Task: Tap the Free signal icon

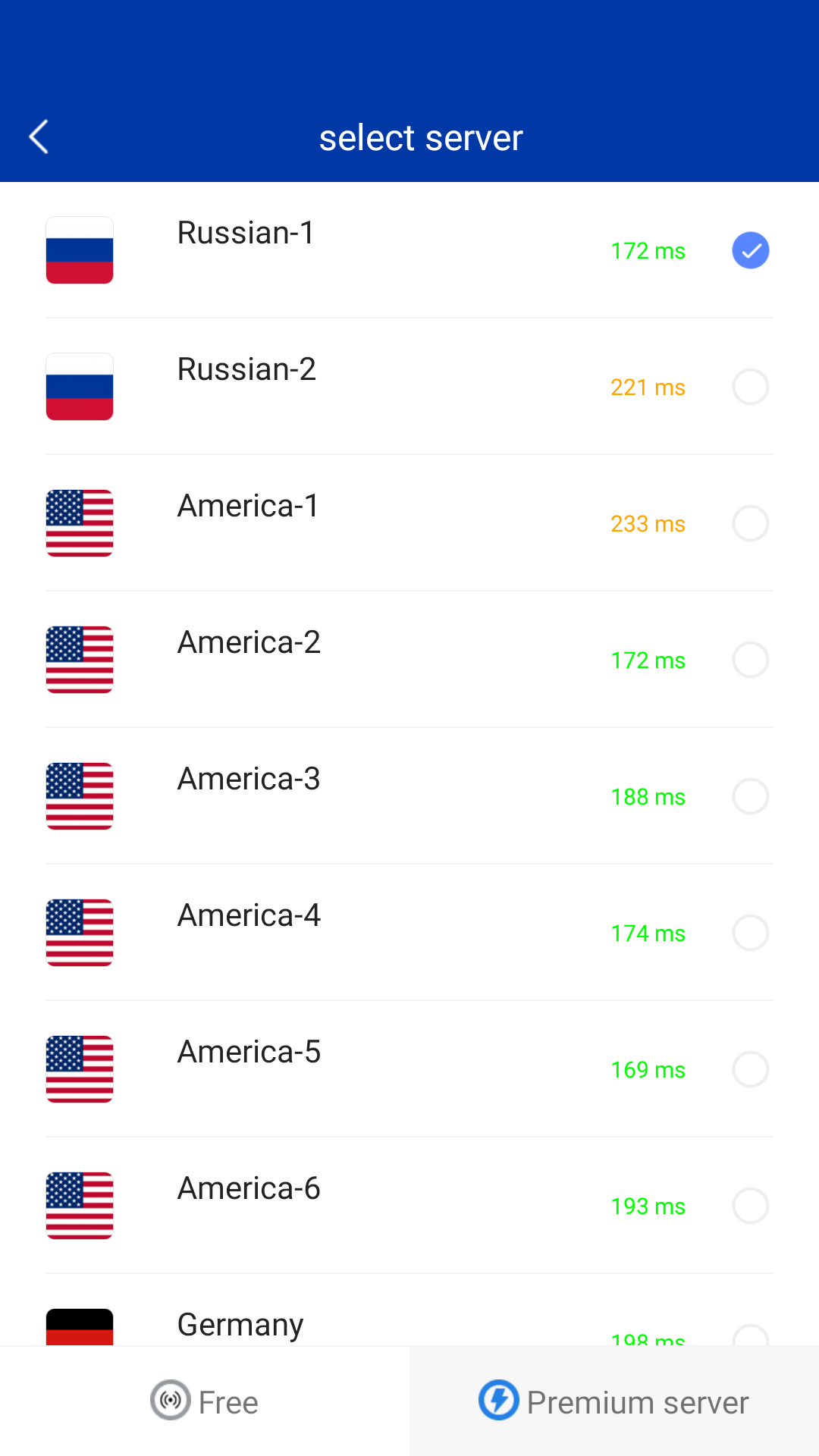Action: 171,1401
